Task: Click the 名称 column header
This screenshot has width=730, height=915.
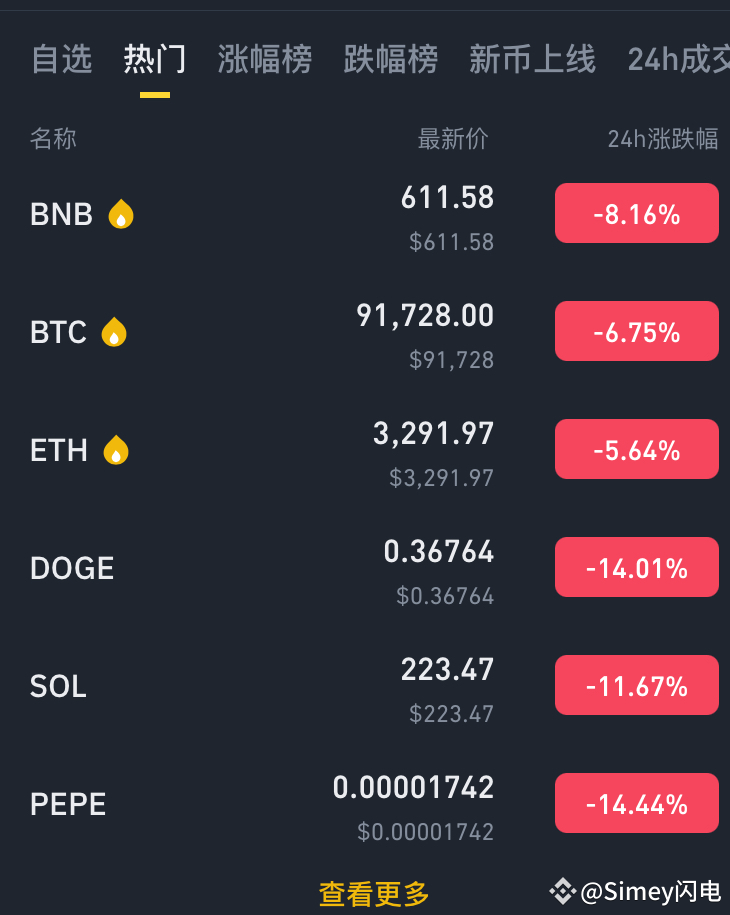Action: pos(54,139)
